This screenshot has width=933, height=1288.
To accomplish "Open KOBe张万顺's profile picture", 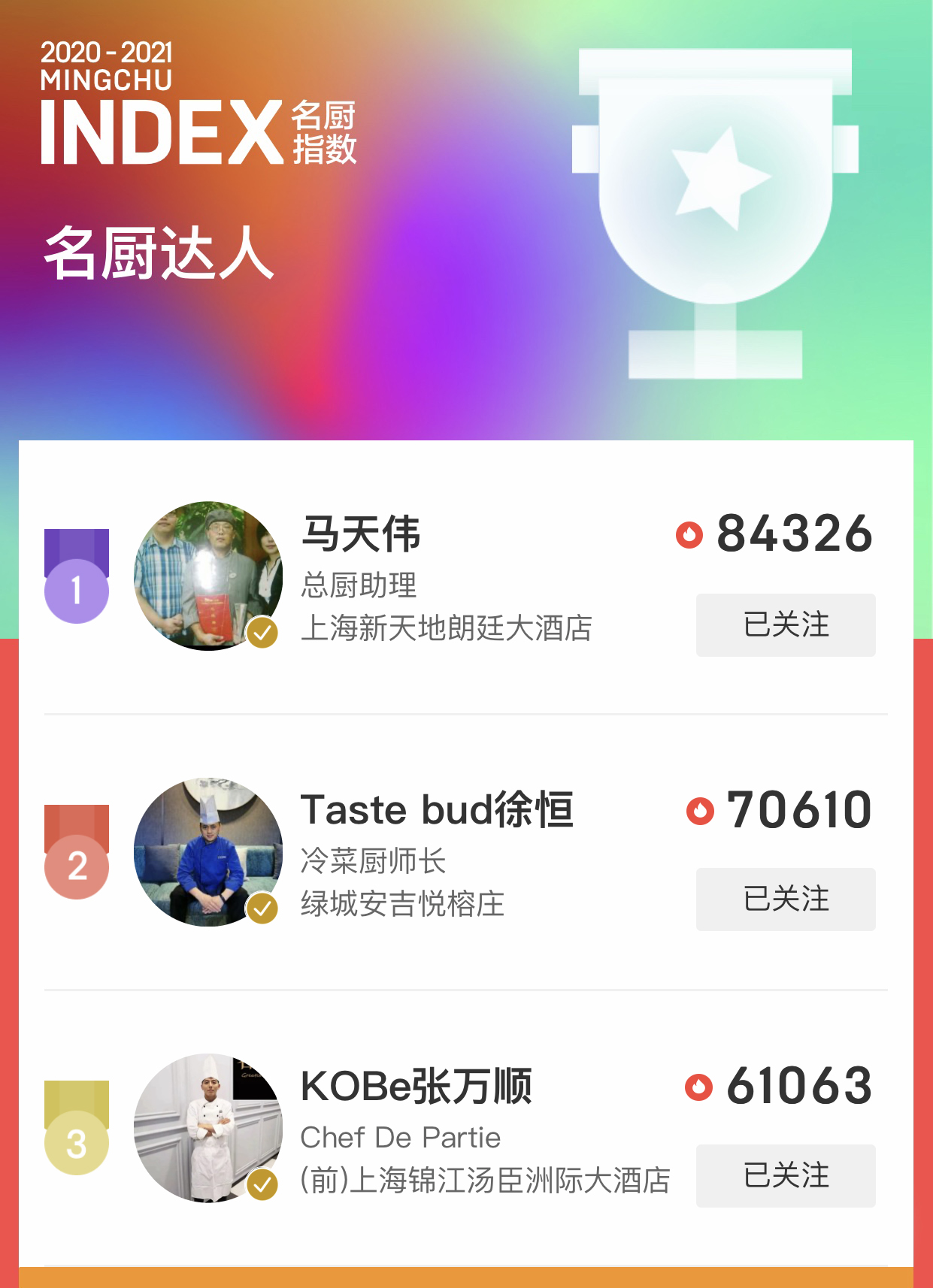I will click(x=208, y=1127).
